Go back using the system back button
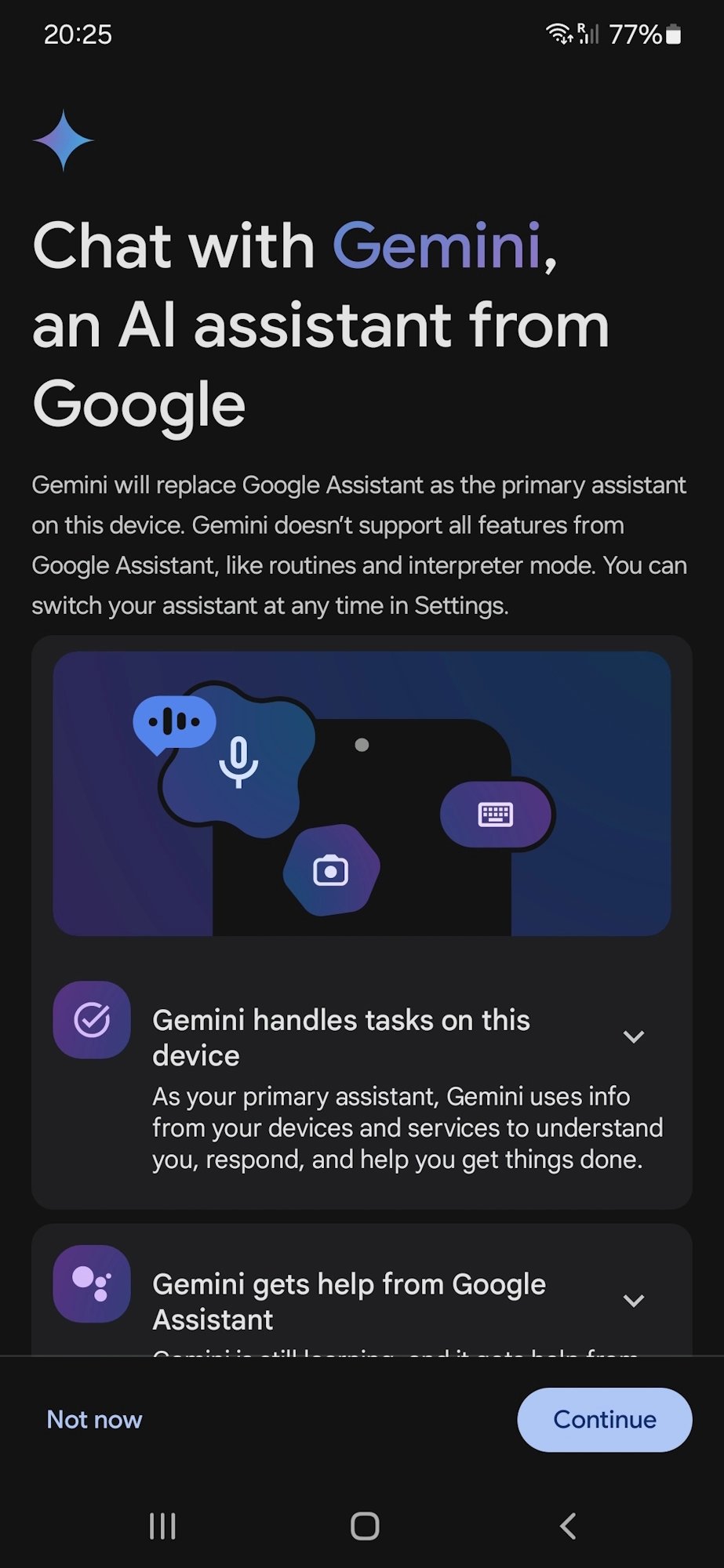The height and width of the screenshot is (1568, 724). [569, 1526]
